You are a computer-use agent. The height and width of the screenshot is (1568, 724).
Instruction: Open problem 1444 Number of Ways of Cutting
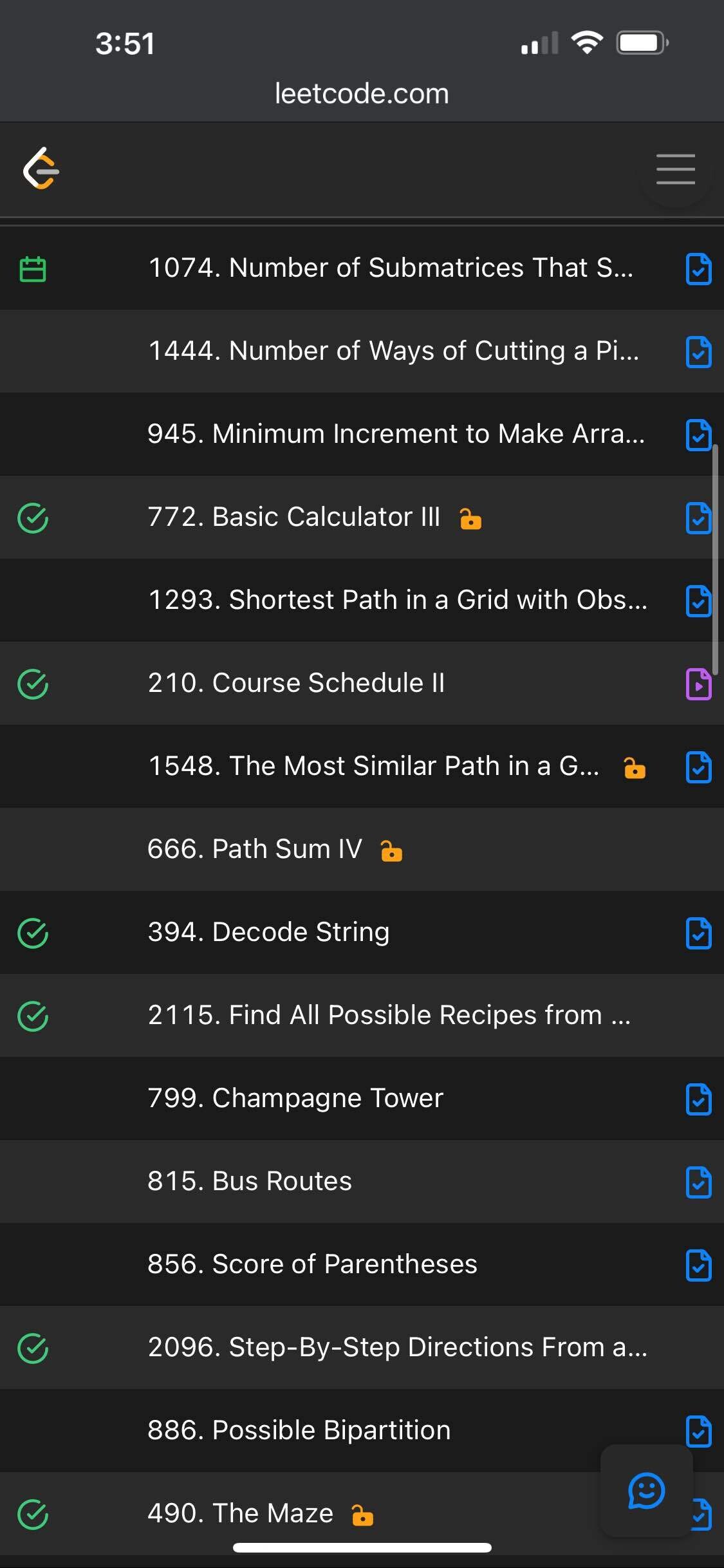click(x=393, y=351)
